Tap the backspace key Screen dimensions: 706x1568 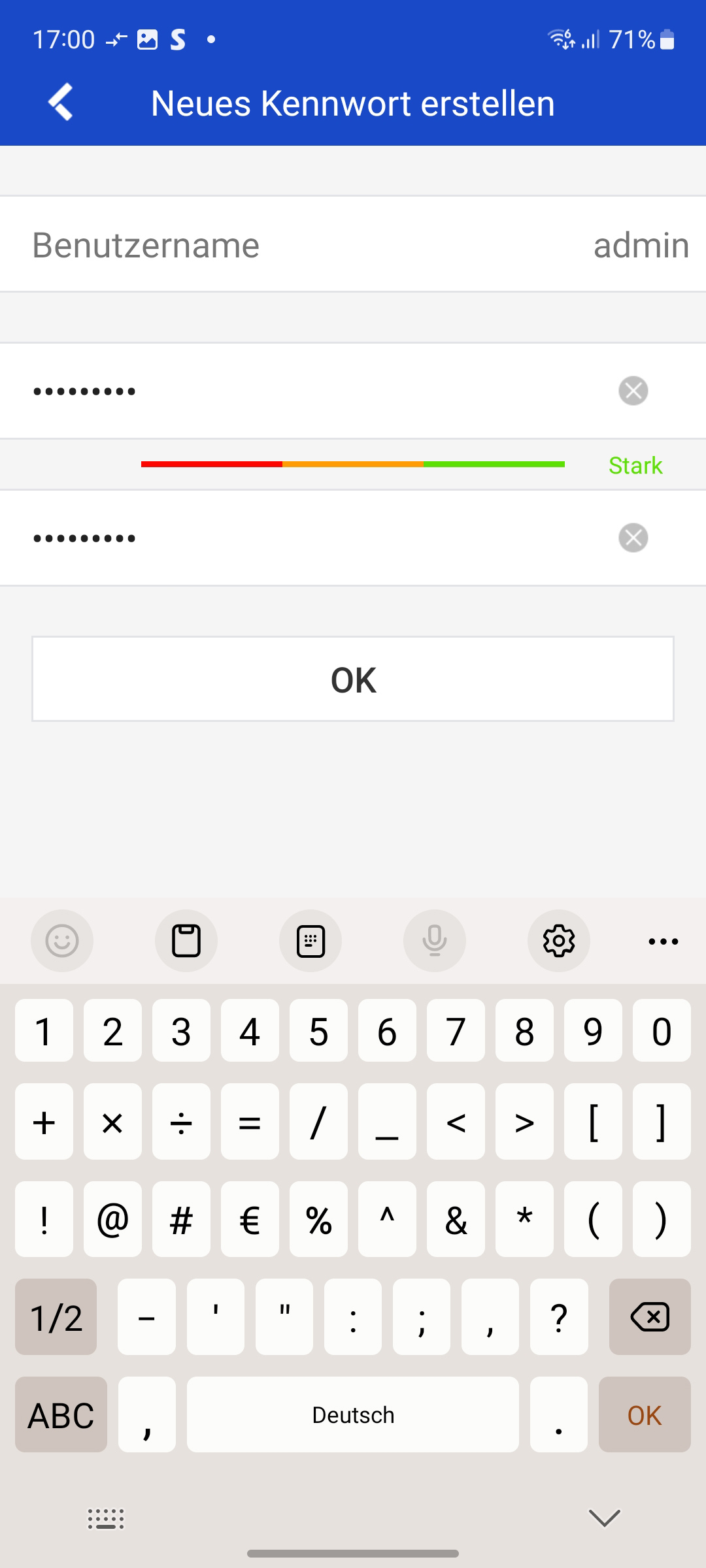[649, 1316]
